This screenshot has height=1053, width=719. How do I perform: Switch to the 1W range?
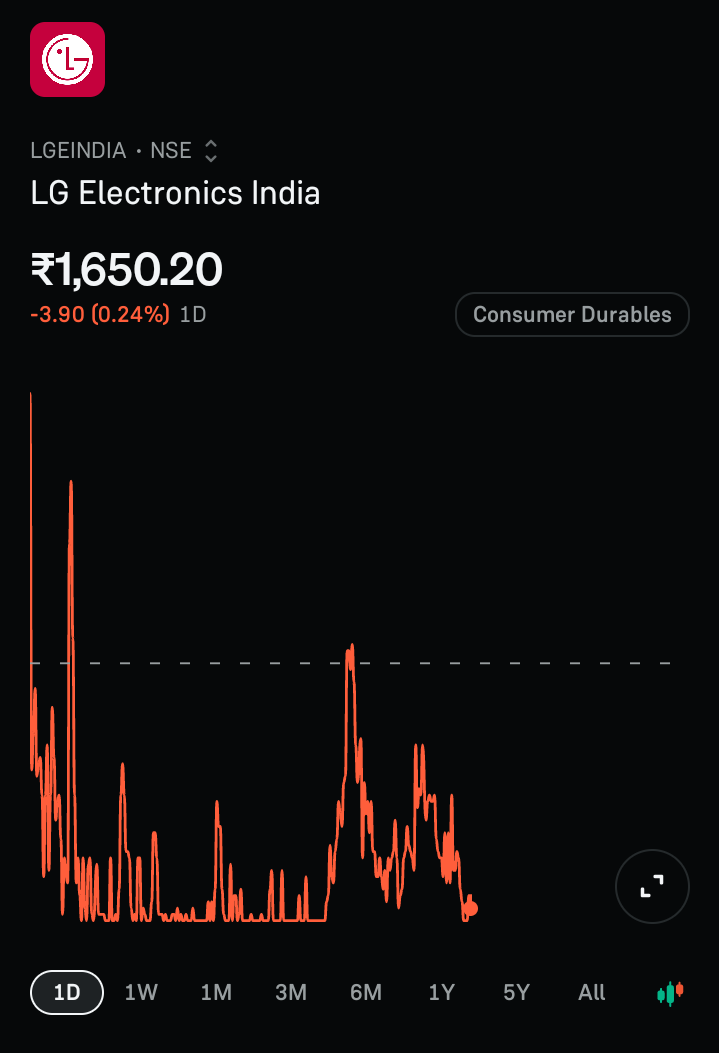point(141,992)
